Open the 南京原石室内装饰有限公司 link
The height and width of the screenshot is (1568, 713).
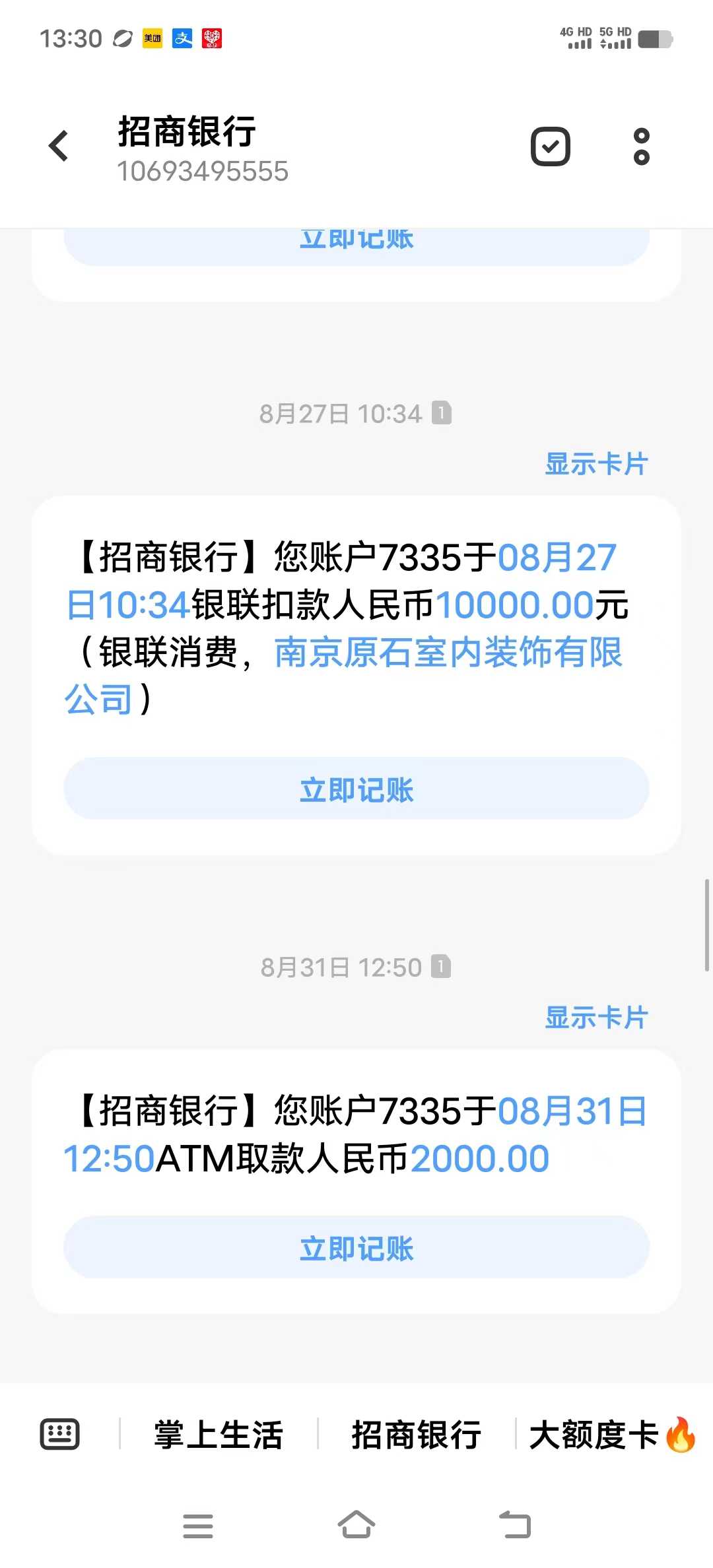(448, 653)
